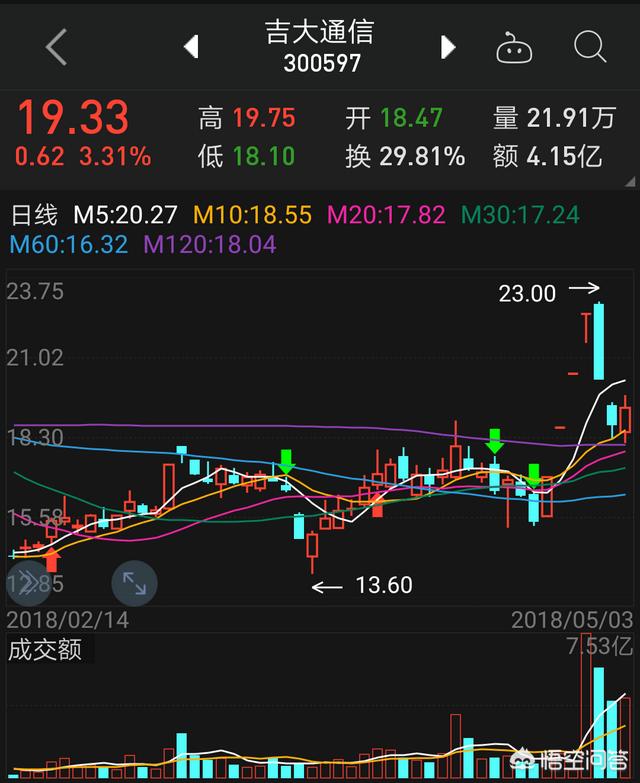Screen dimensions: 640x783
Task: Expand the chart to full screen
Action: [134, 582]
